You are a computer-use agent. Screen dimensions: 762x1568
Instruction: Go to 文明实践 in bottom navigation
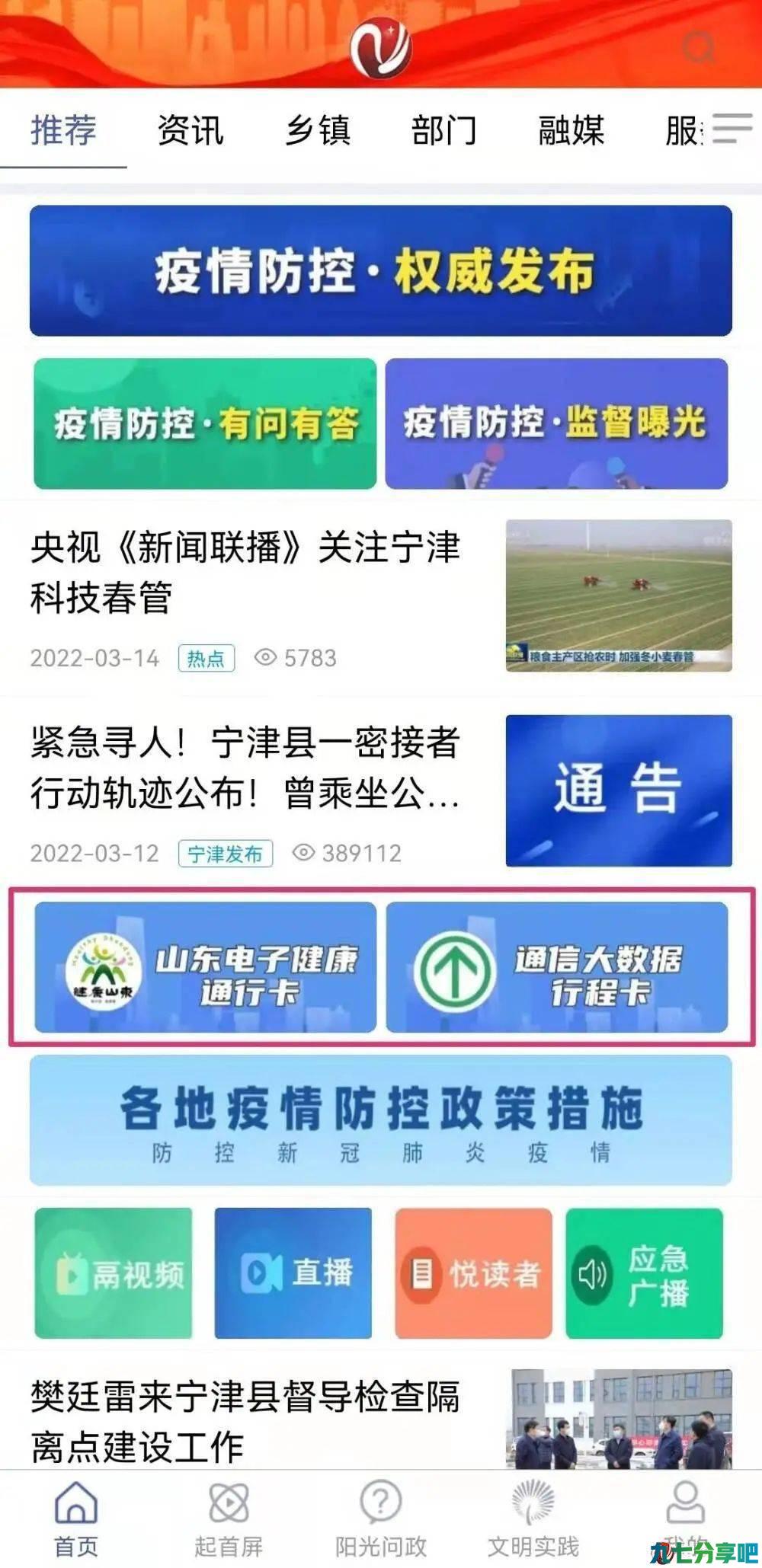(533, 1519)
